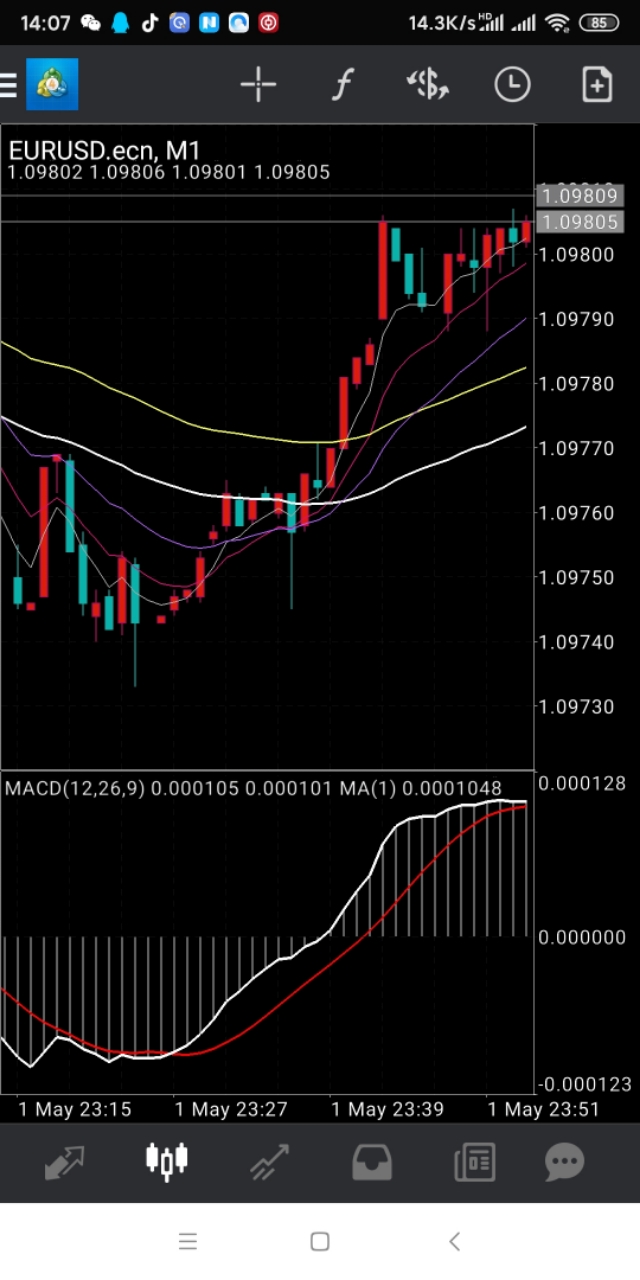
Task: Open the symbol selection icon
Action: click(428, 85)
